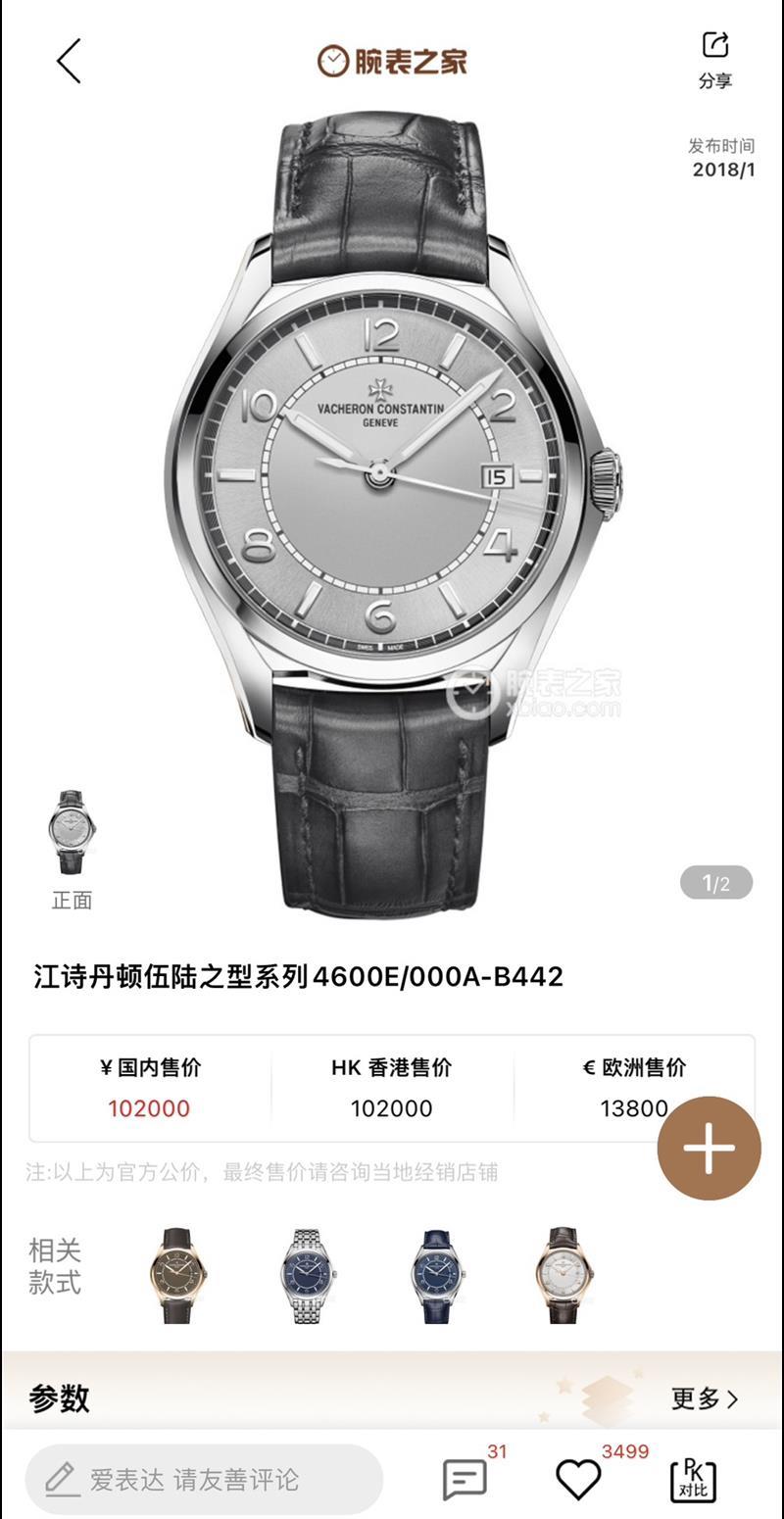Screen dimensions: 784x1519
Task: Add watch to PK 对比 comparison
Action: click(x=693, y=1480)
